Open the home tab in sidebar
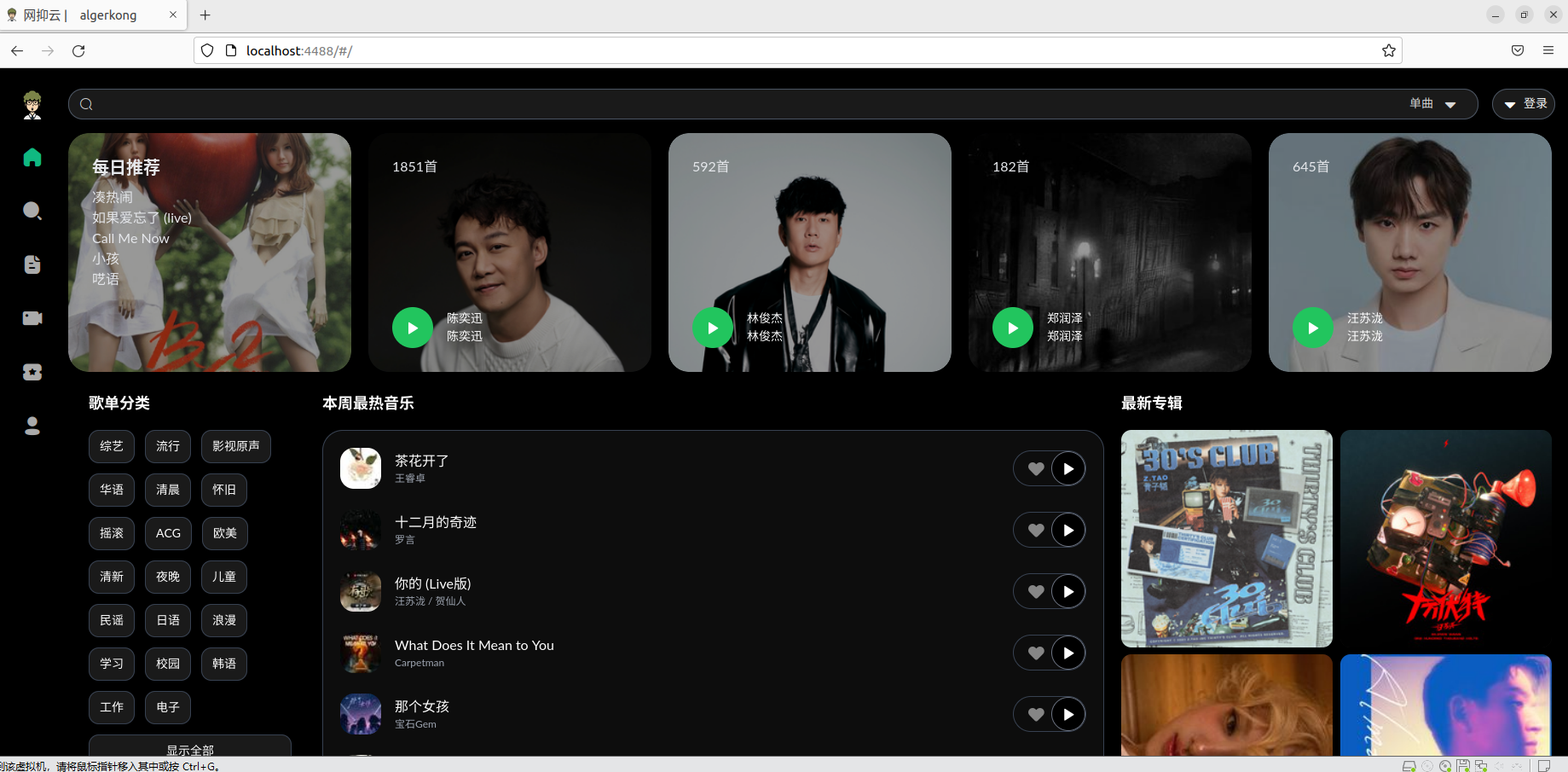Screen dimensions: 1568x772 (32, 158)
